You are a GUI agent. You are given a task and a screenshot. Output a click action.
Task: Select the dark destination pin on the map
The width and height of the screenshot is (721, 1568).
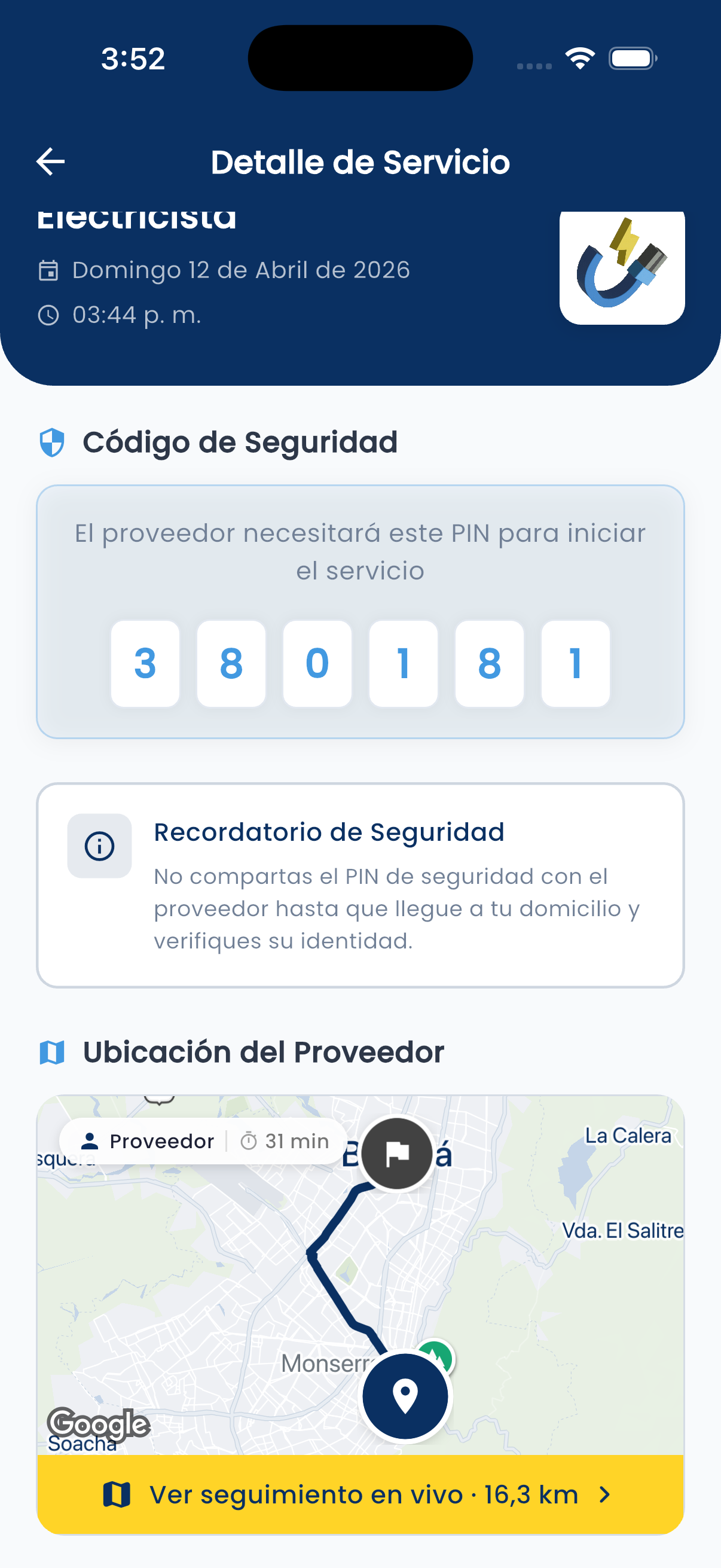click(x=405, y=1398)
